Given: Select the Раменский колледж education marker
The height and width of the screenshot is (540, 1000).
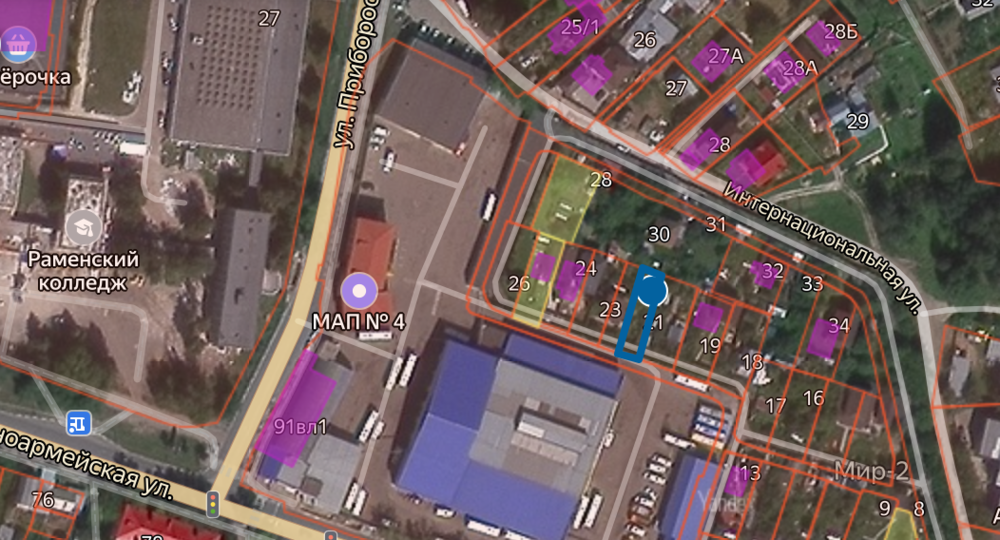Looking at the screenshot, I should pos(84,229).
